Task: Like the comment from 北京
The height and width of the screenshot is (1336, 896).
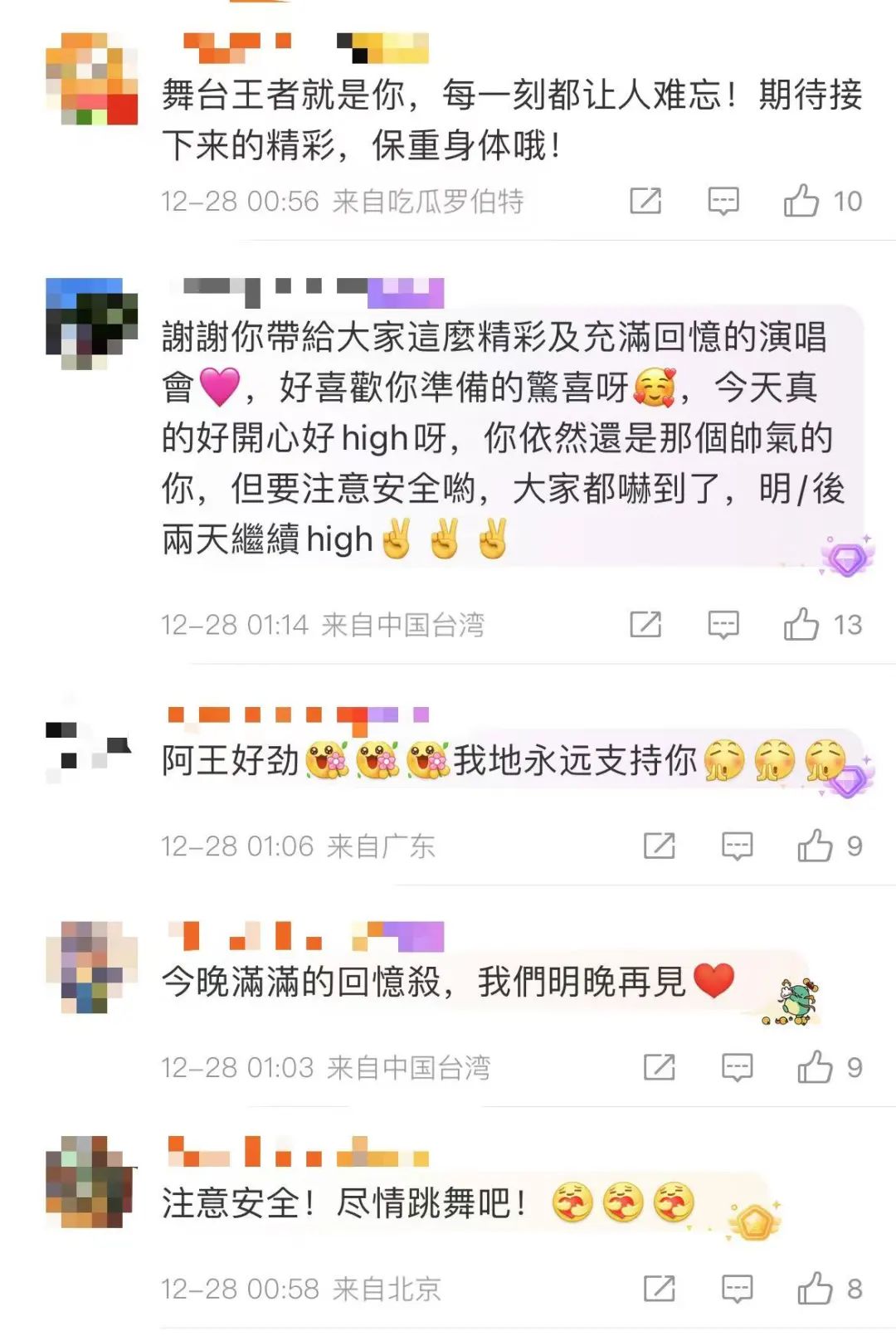Action: click(814, 1289)
